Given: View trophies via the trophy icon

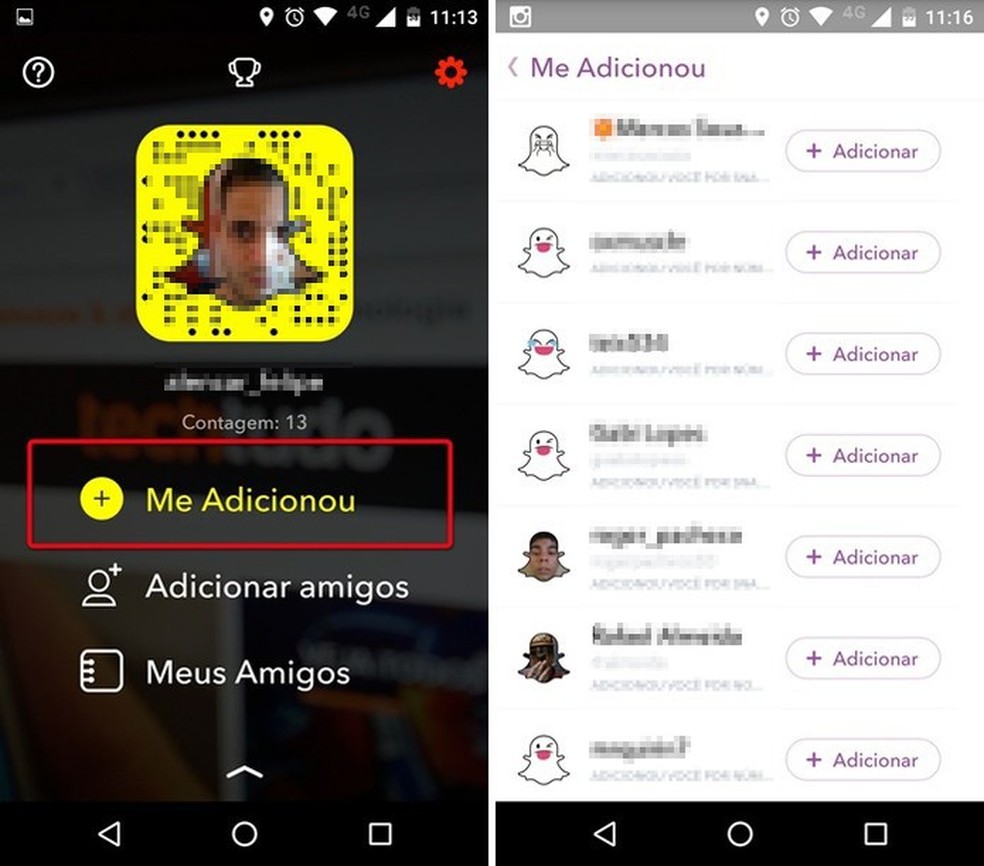Looking at the screenshot, I should click(244, 72).
